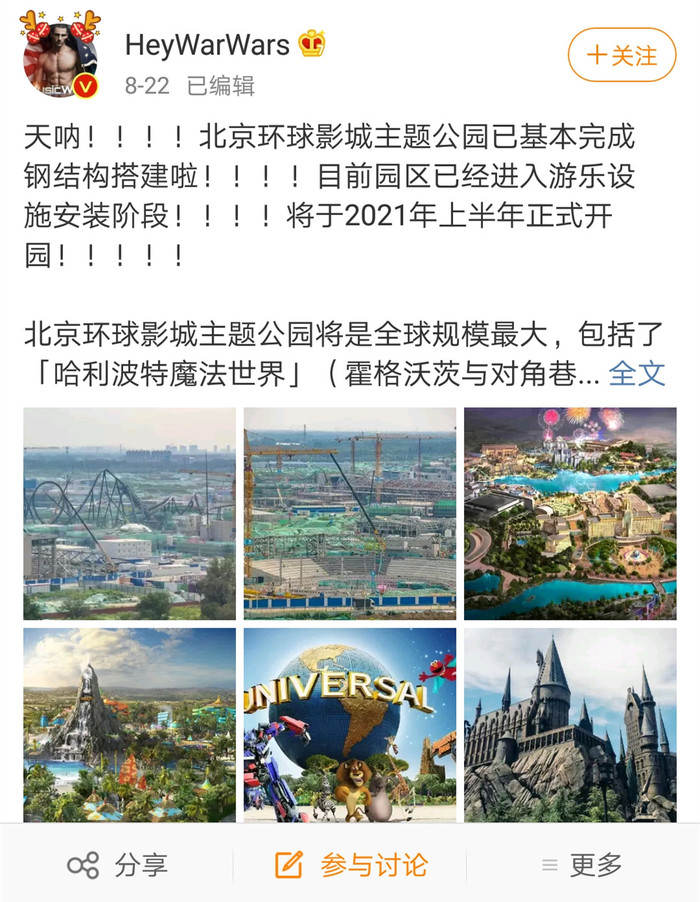View the volcano water park image

pyautogui.click(x=130, y=725)
